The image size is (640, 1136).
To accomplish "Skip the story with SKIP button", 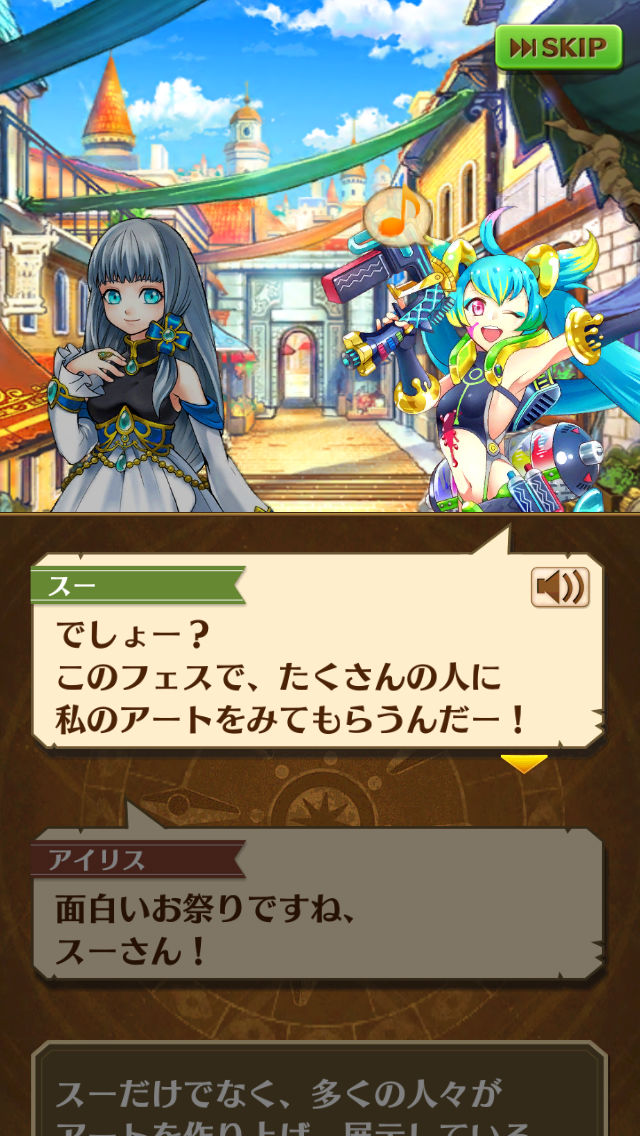I will (558, 47).
